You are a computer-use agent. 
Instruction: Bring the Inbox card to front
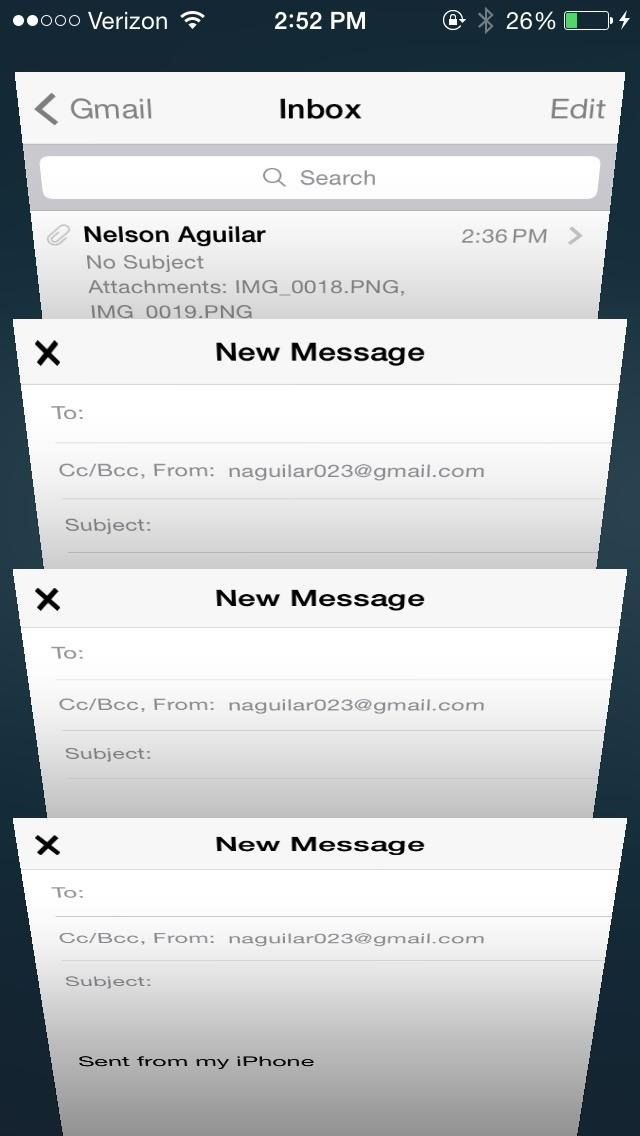pos(320,109)
